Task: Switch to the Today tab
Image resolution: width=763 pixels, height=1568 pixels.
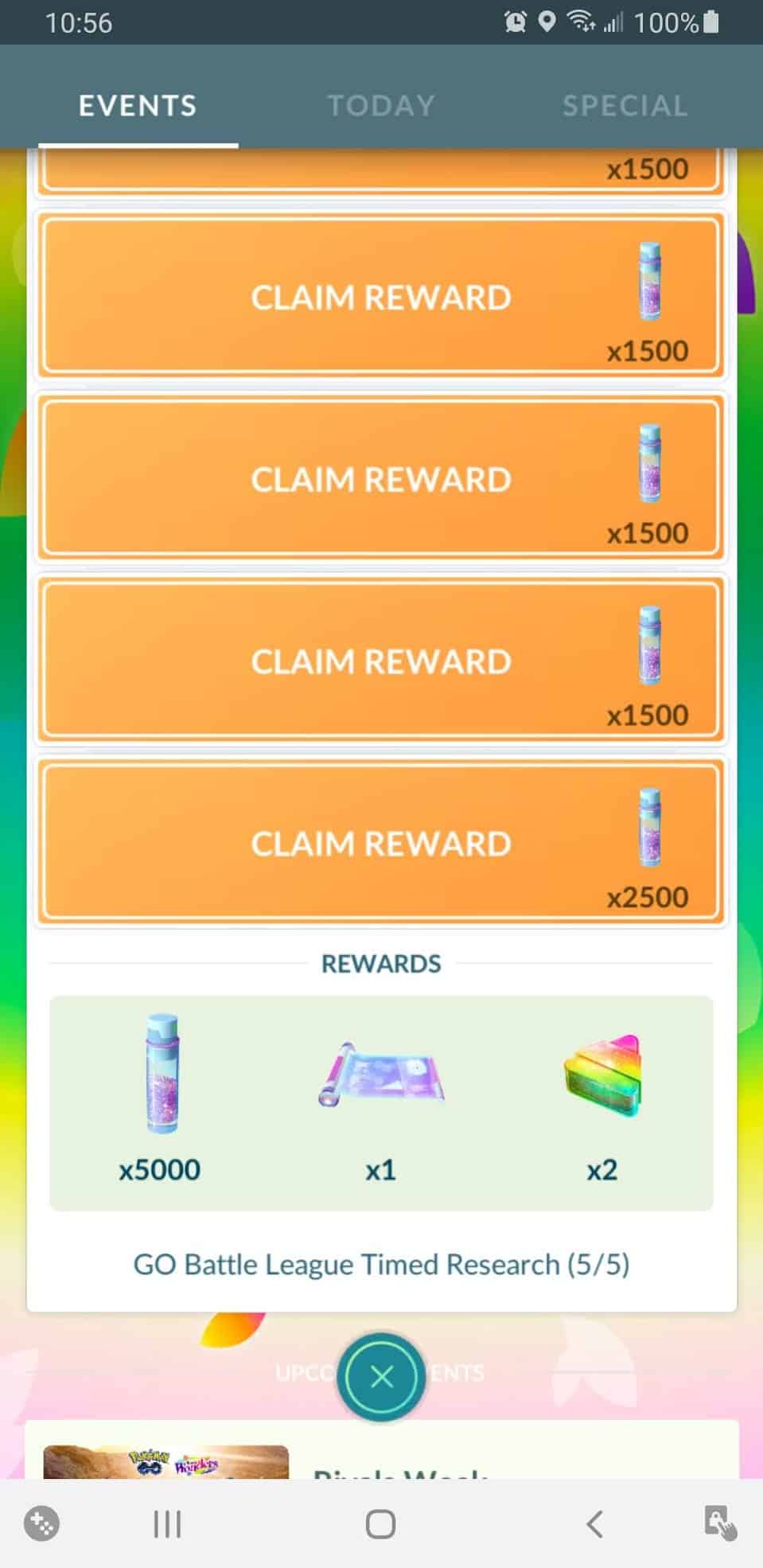Action: 381,106
